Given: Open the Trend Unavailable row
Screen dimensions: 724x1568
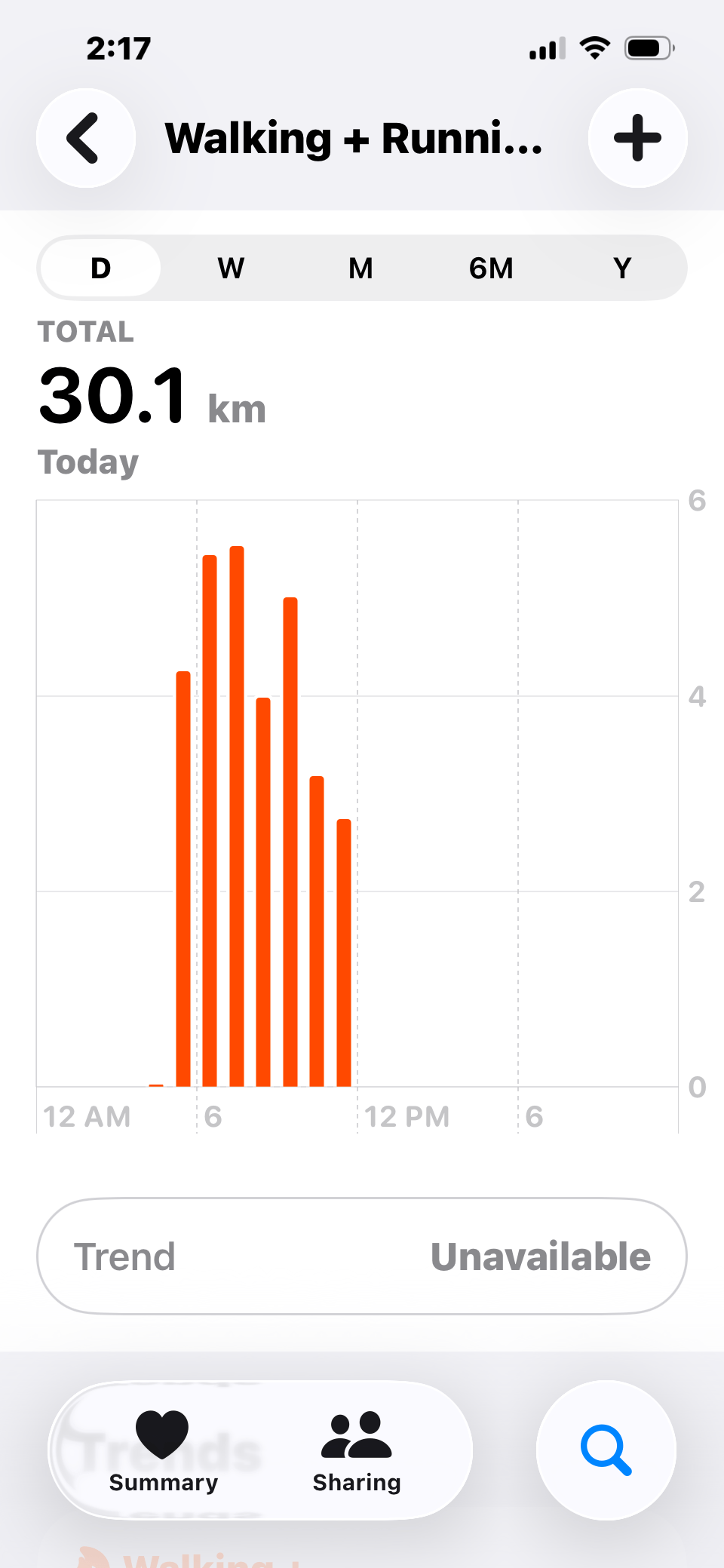Looking at the screenshot, I should 362,1257.
